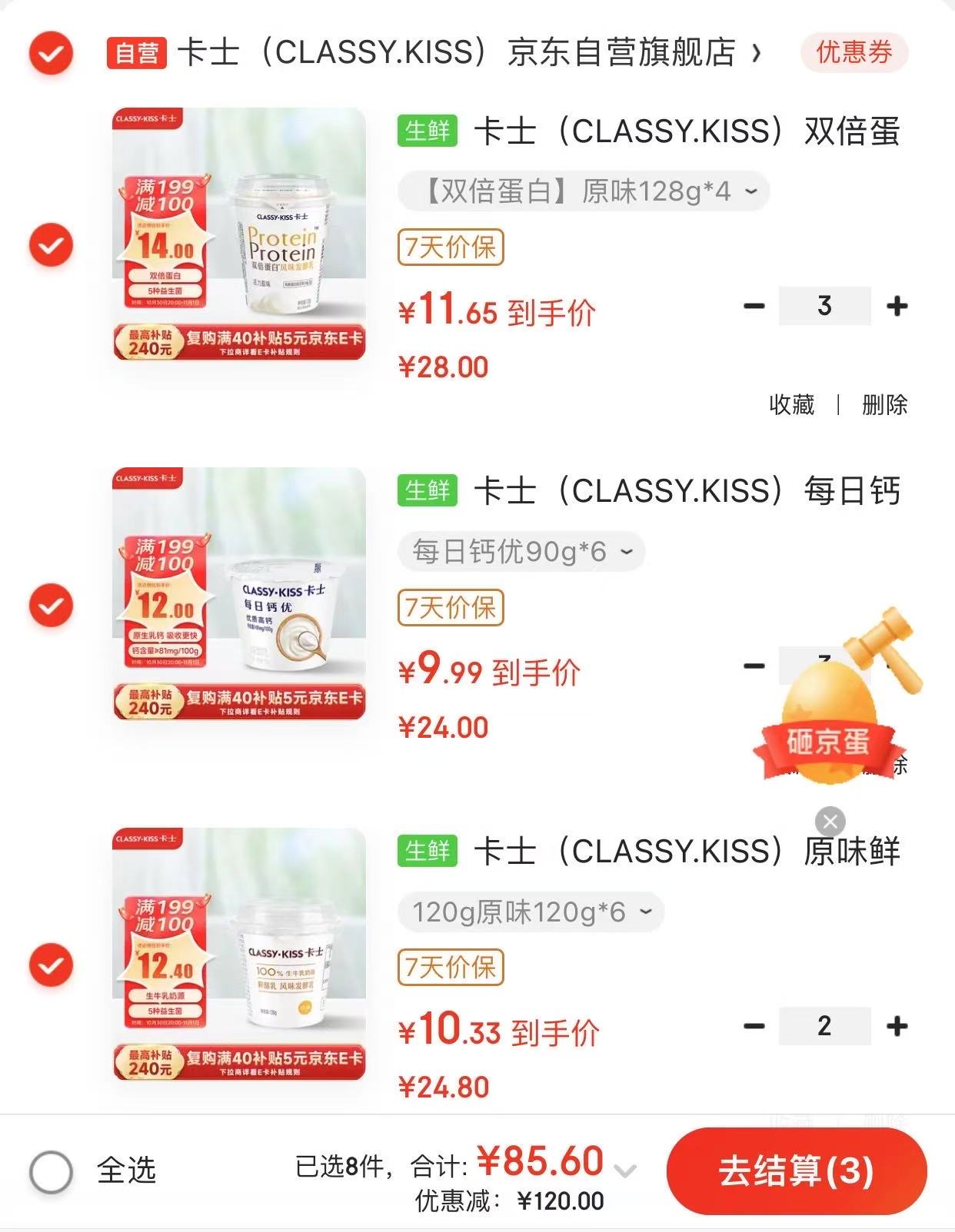Click the 7天价保 badge on first item
Viewport: 955px width, 1232px height.
tap(448, 247)
